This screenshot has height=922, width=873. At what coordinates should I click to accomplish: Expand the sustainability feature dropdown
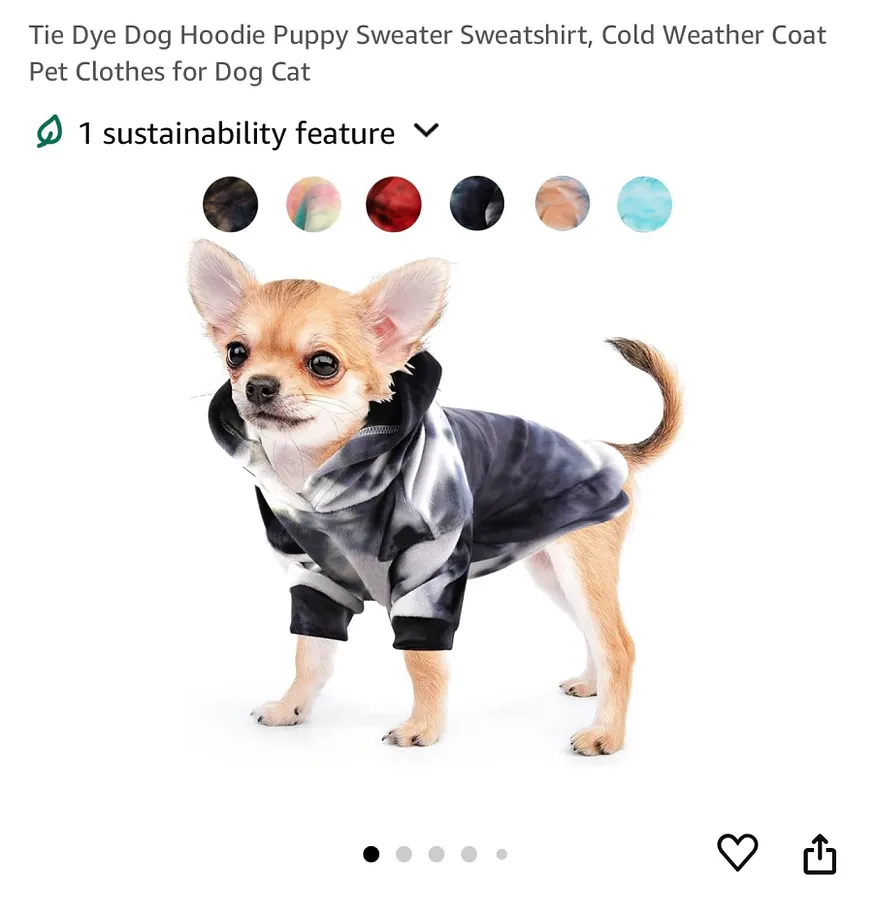(426, 131)
